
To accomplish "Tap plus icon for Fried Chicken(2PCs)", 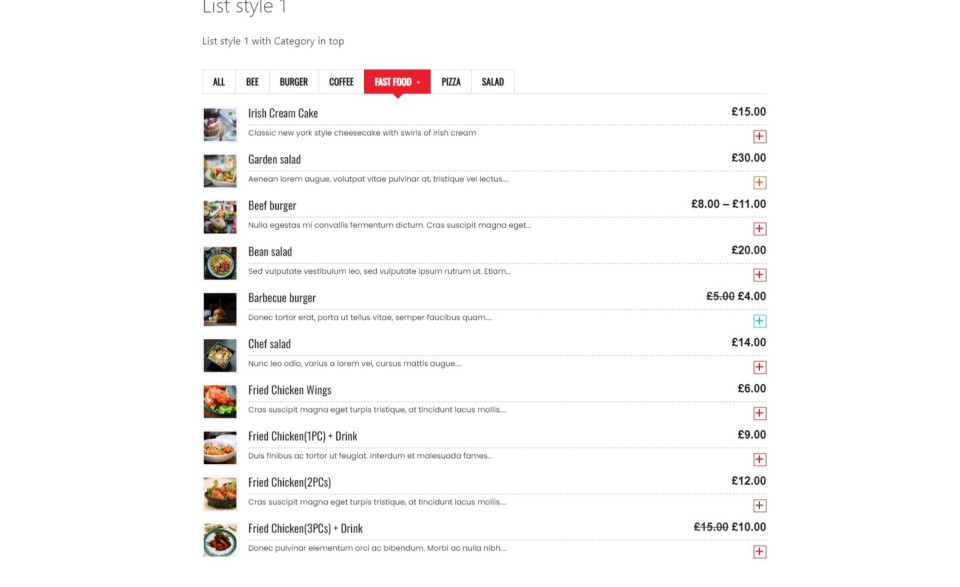I will 760,506.
